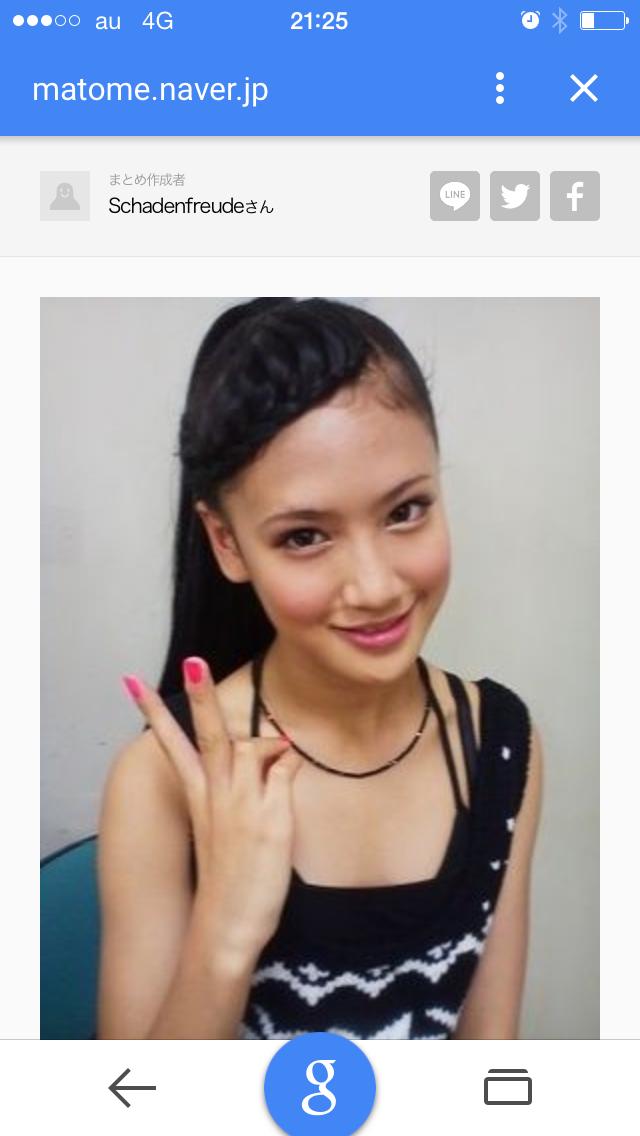Share this page on Facebook
The width and height of the screenshot is (640, 1136).
[575, 196]
